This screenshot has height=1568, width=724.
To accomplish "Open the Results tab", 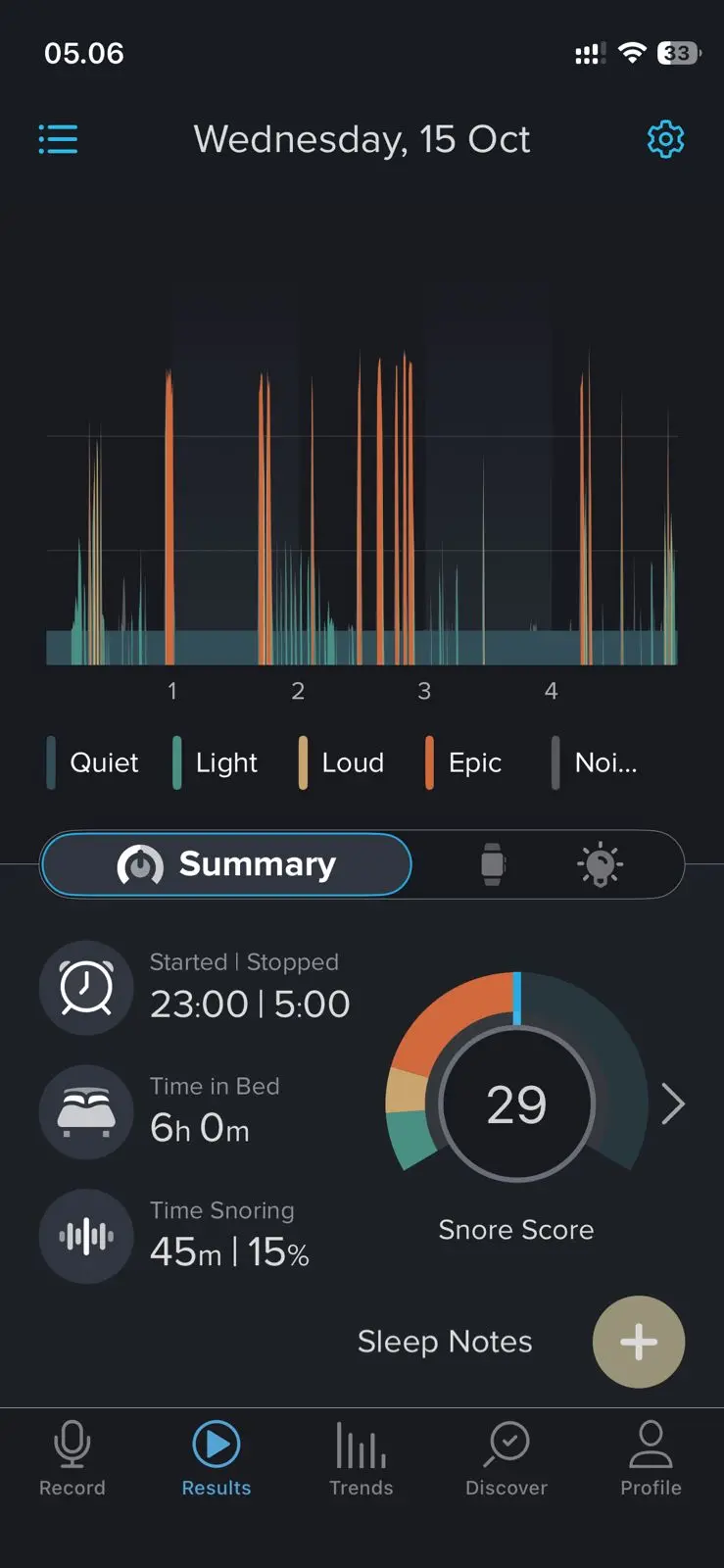I will [217, 1458].
